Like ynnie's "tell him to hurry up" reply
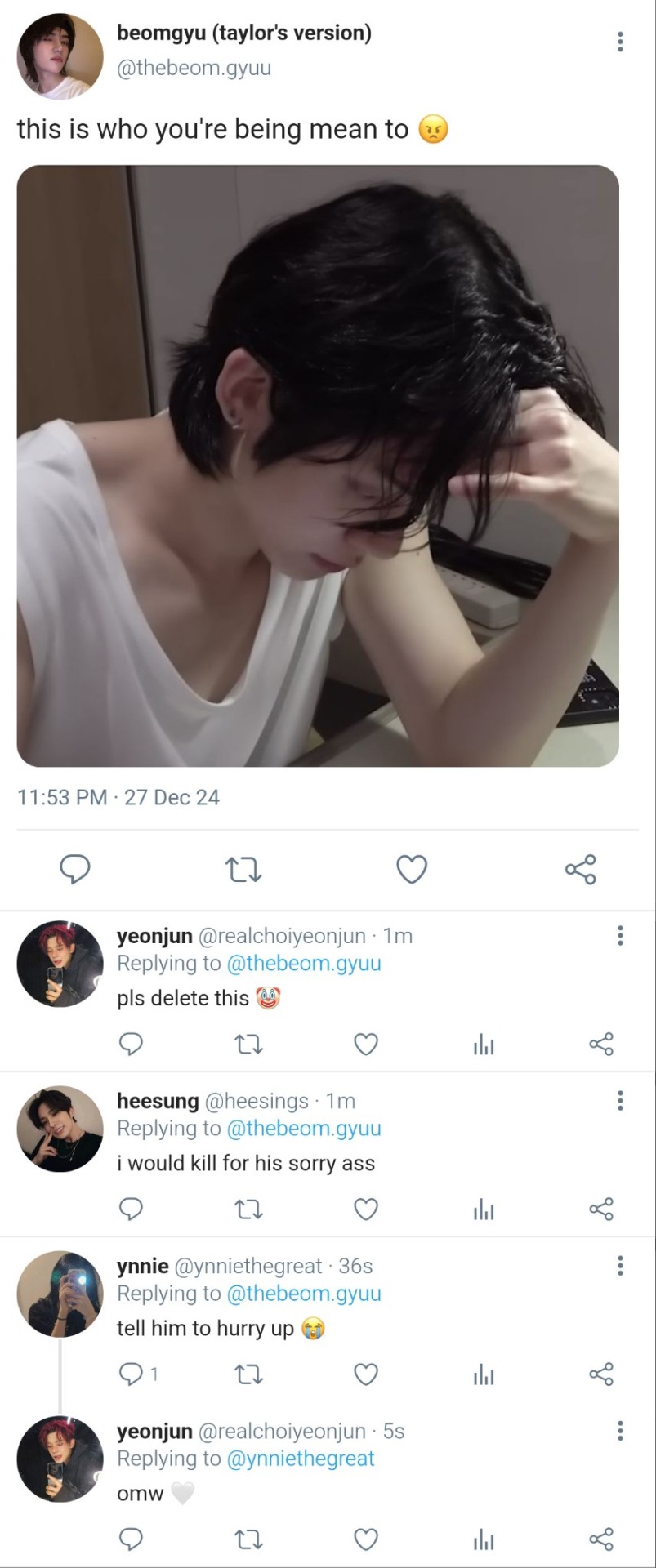The height and width of the screenshot is (1568, 656). 366,1374
